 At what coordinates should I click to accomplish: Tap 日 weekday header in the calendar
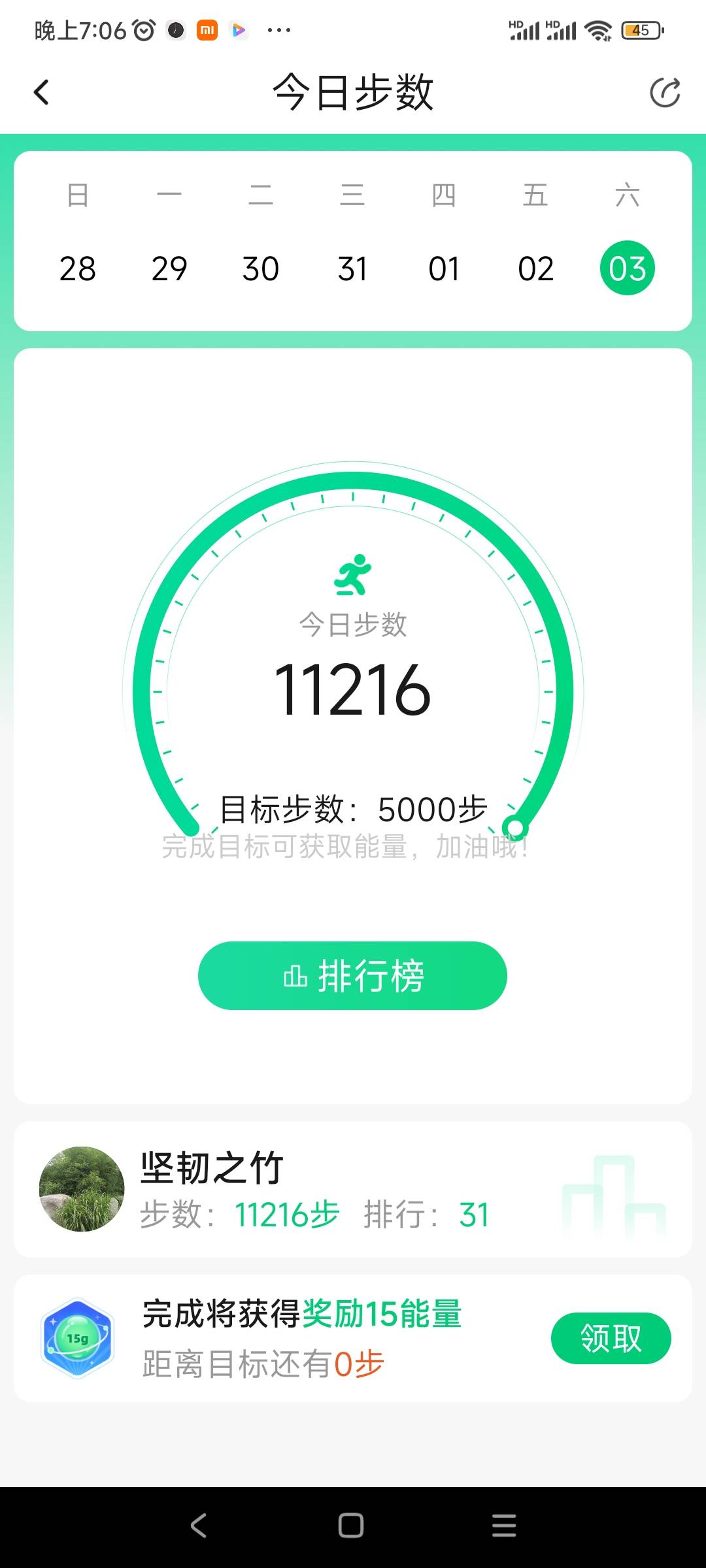point(78,195)
